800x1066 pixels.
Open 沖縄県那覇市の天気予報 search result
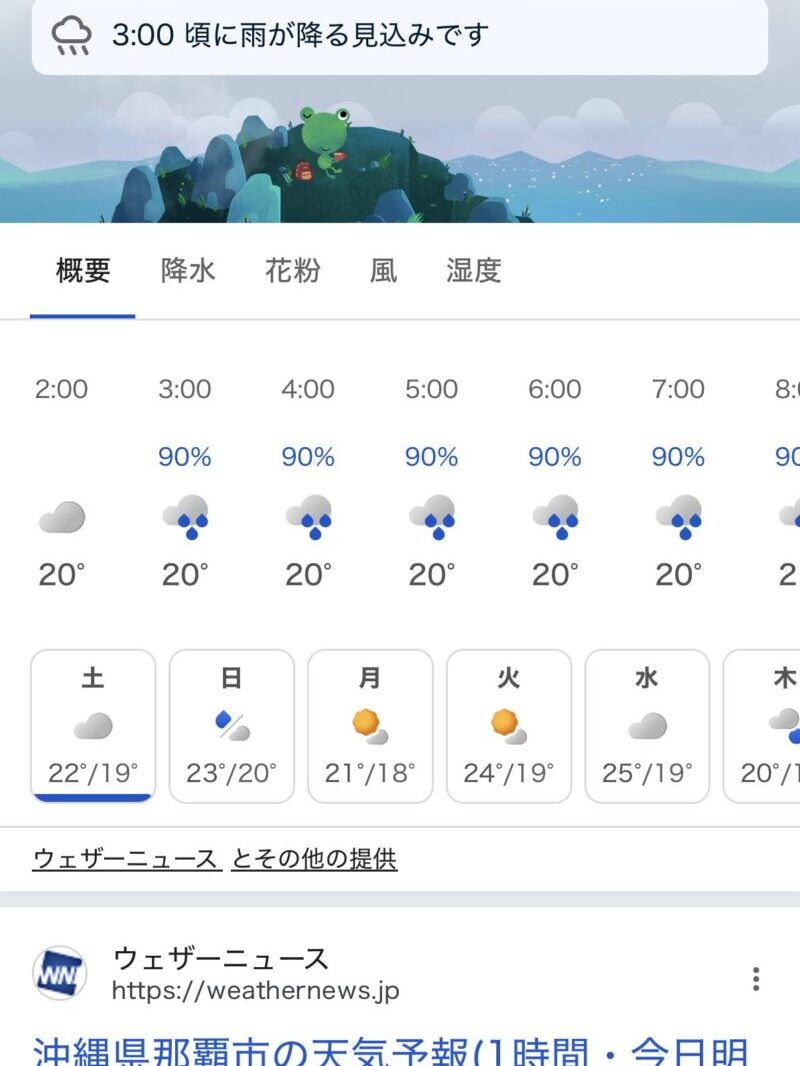(390, 1048)
